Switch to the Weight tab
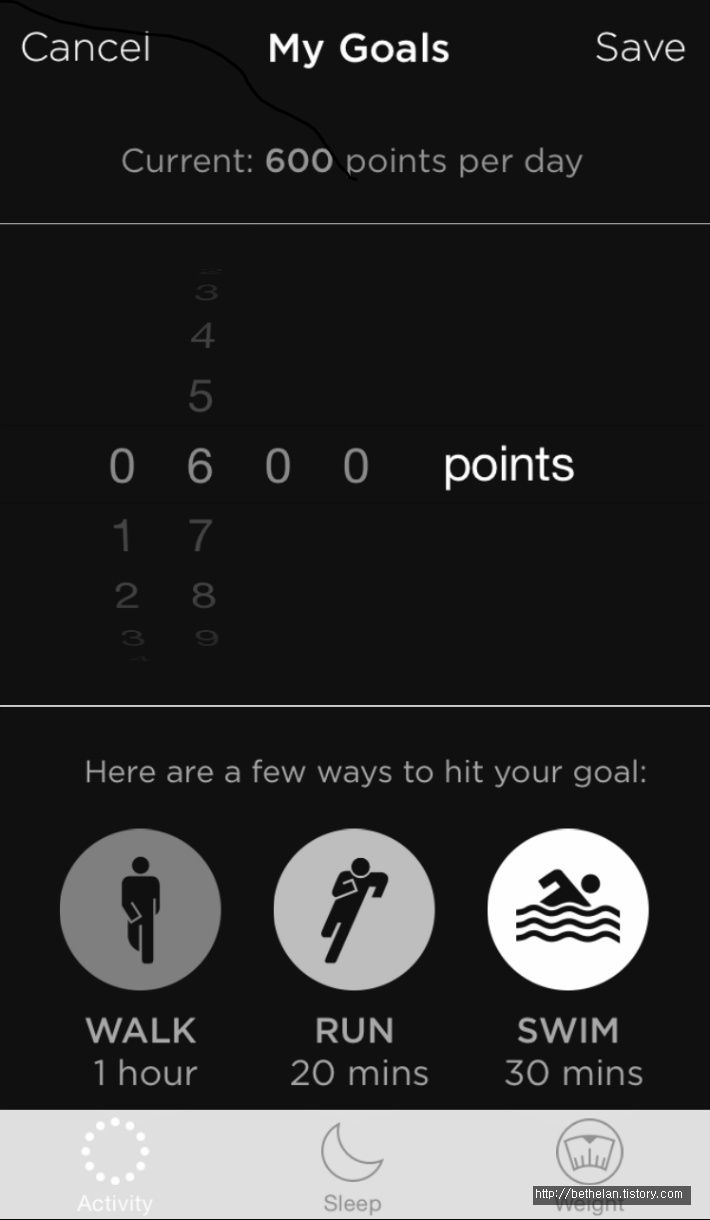710x1220 pixels. [x=589, y=1165]
